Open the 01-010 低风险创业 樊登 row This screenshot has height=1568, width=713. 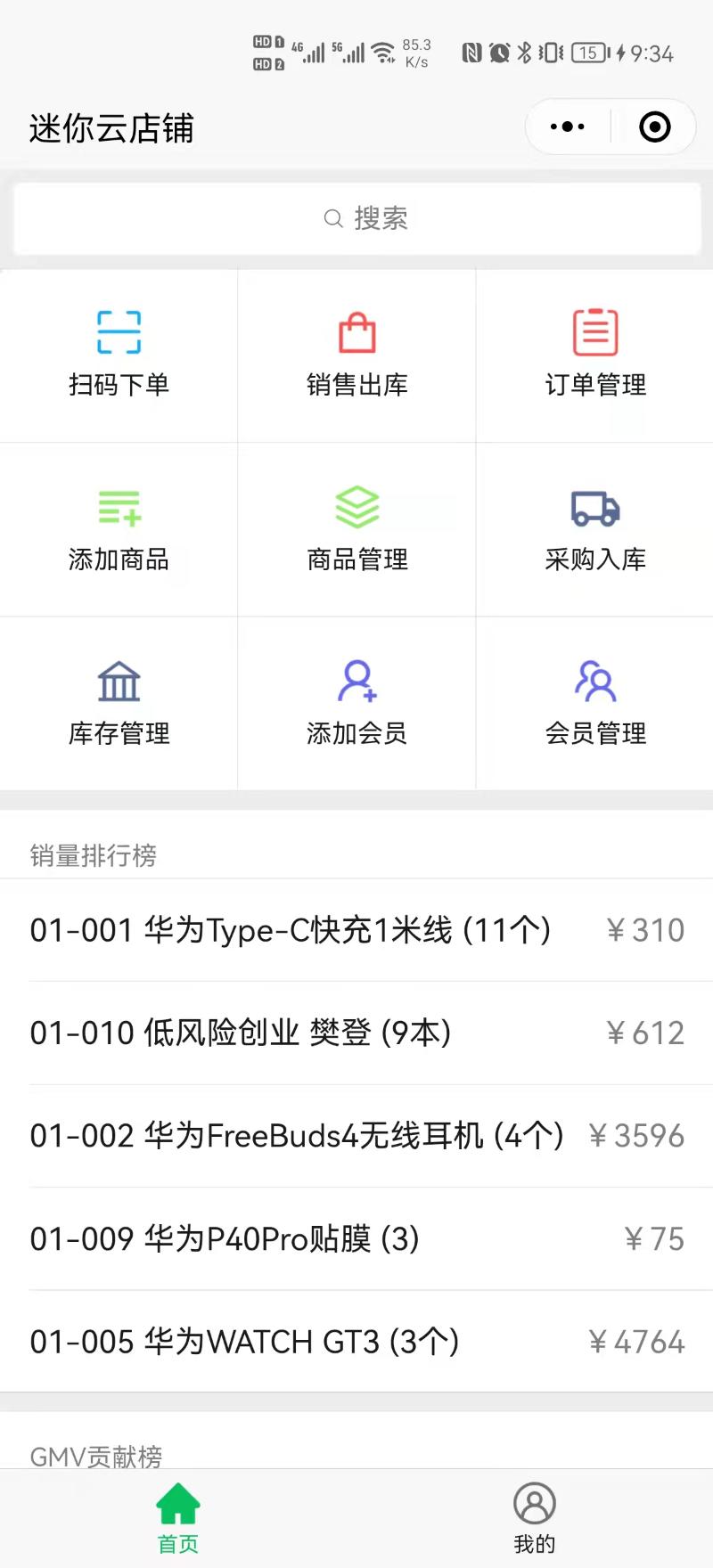point(356,1033)
